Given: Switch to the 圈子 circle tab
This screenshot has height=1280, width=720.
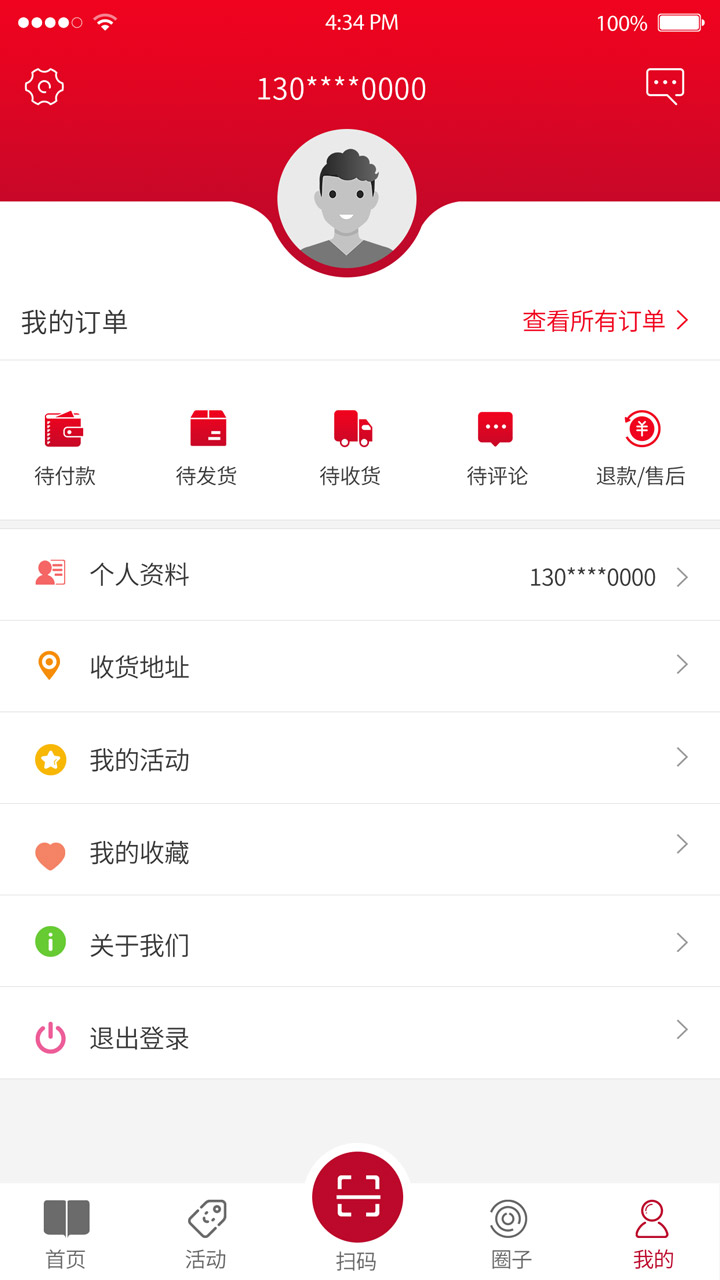Looking at the screenshot, I should click(x=510, y=1234).
